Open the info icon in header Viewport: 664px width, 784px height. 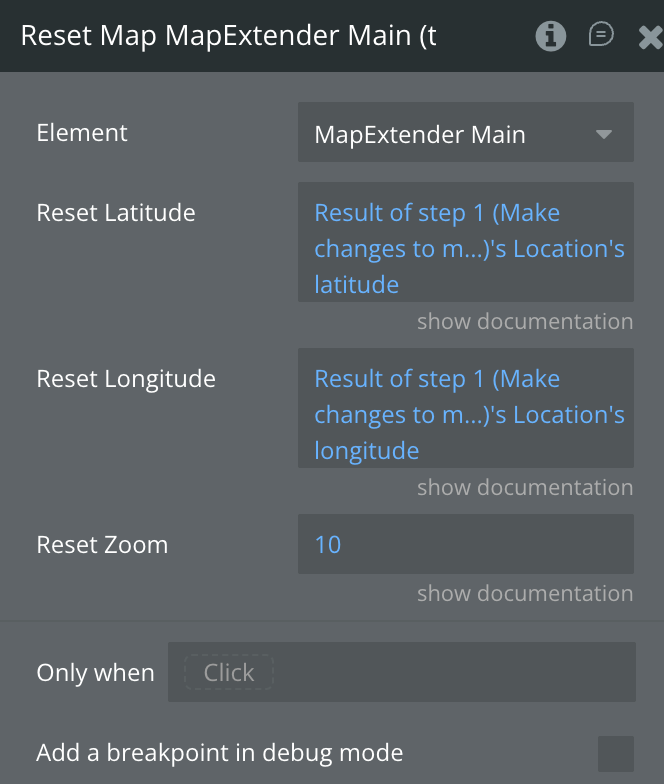point(551,36)
